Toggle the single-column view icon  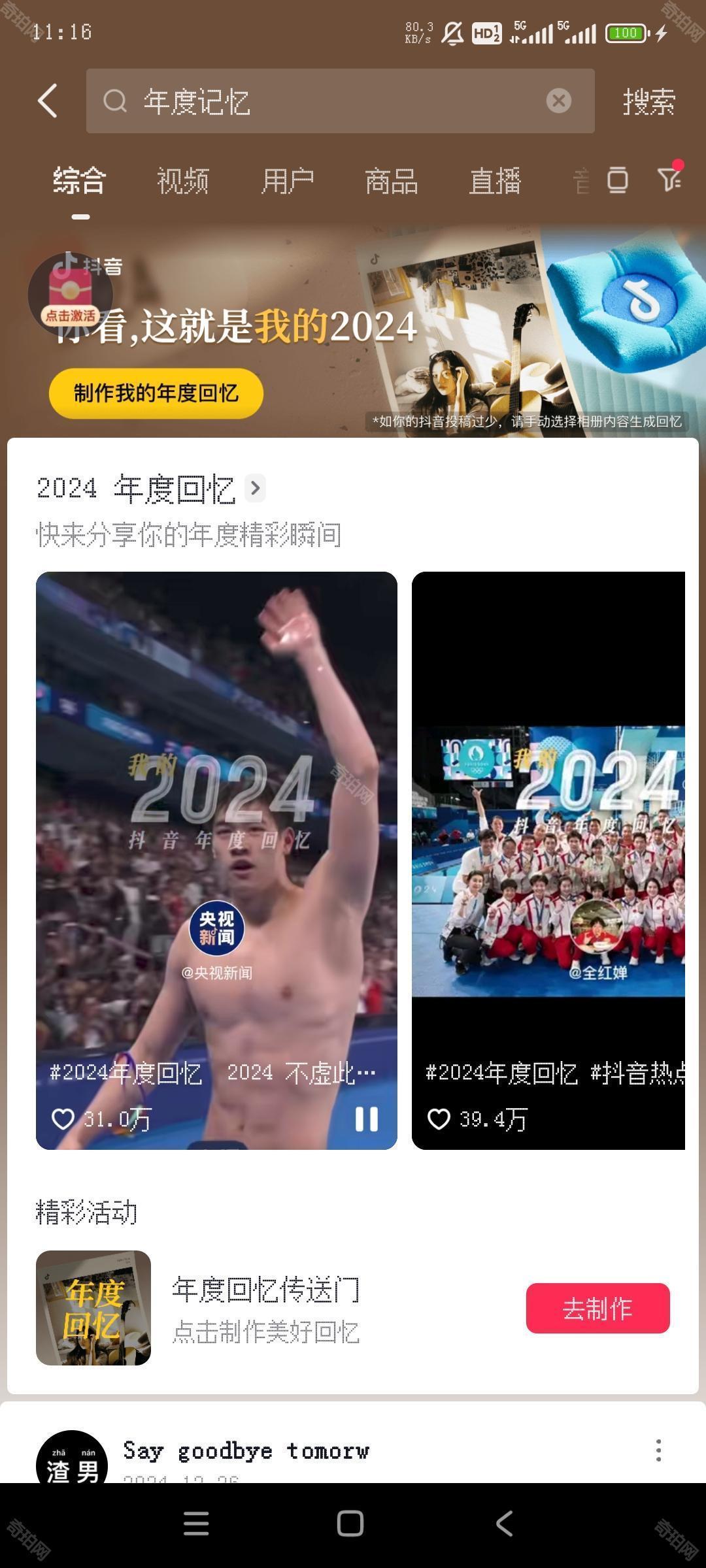(x=617, y=180)
